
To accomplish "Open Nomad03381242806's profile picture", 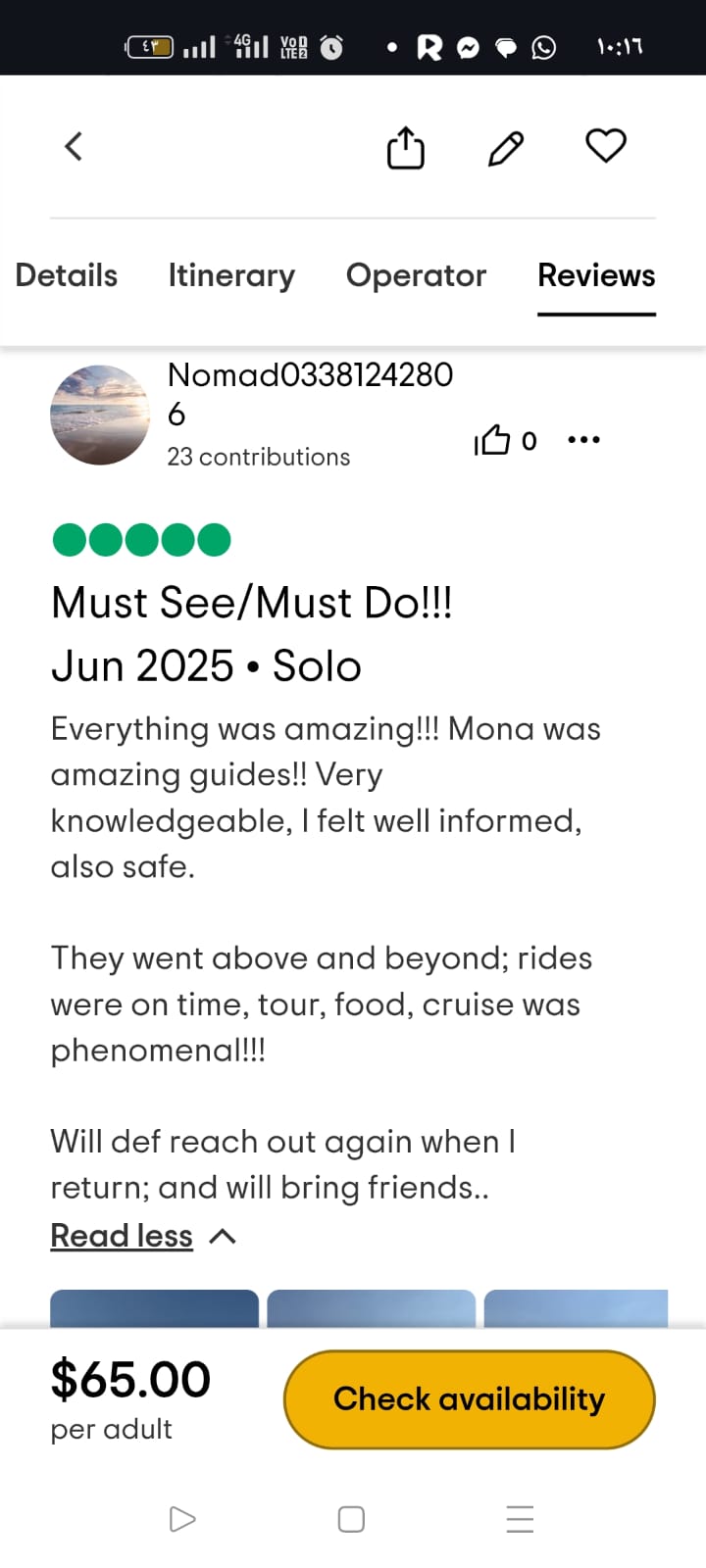I will coord(100,416).
